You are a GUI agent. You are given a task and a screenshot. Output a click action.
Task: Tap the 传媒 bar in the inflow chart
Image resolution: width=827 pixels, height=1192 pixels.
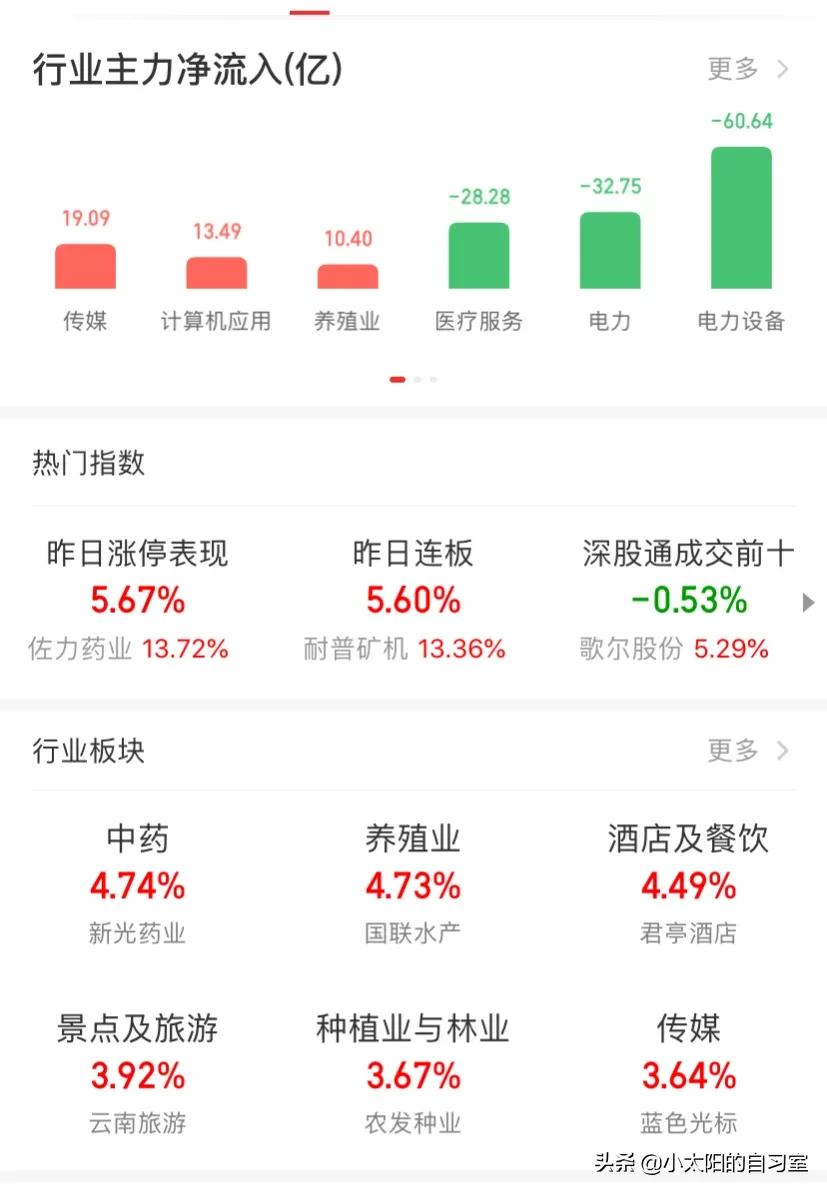[85, 265]
